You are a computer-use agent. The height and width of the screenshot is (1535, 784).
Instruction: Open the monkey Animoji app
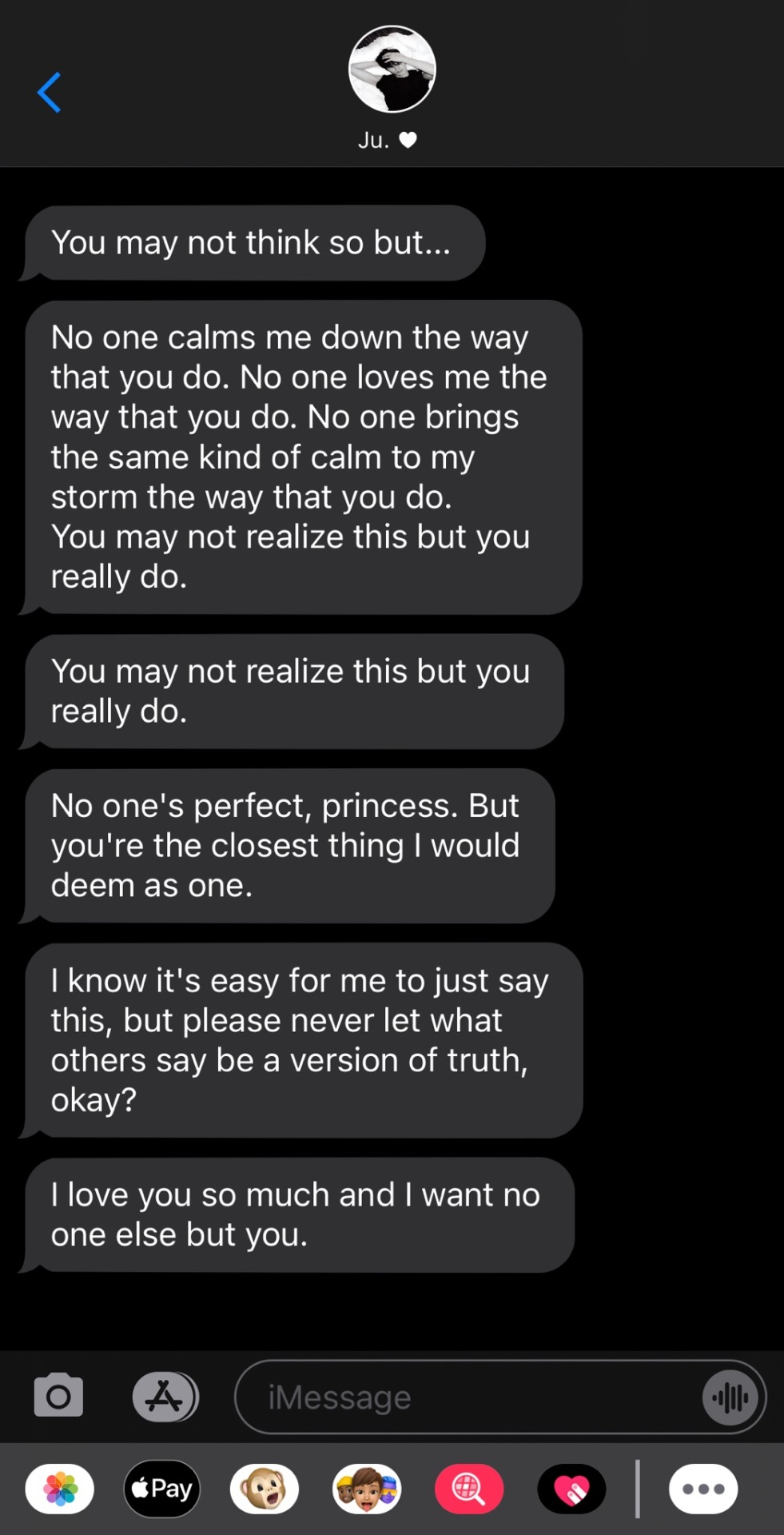pyautogui.click(x=265, y=1489)
